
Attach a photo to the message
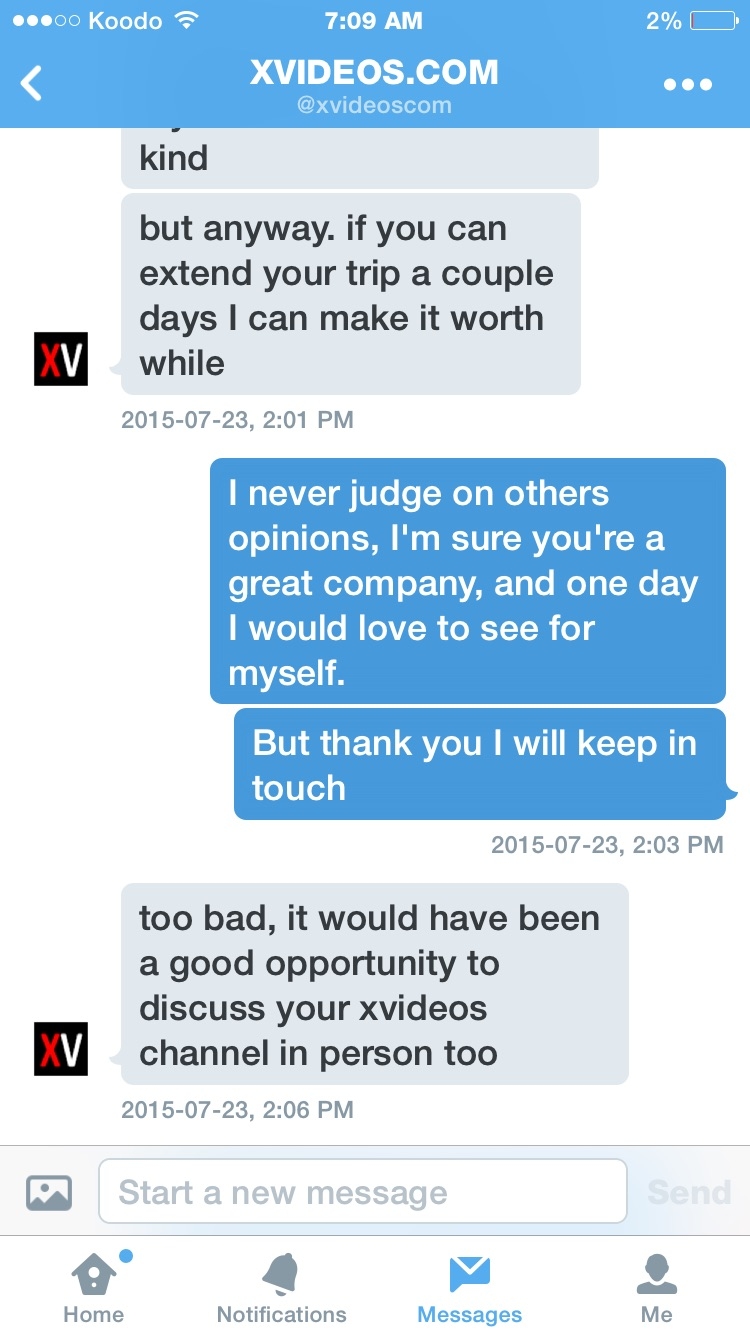pos(49,1191)
